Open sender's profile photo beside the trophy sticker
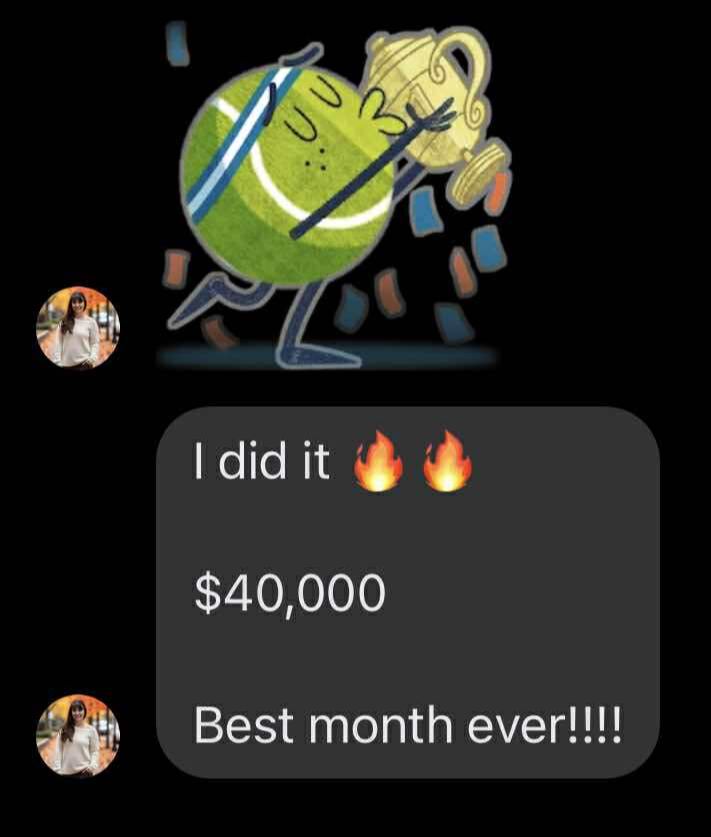Image resolution: width=711 pixels, height=837 pixels. [78, 329]
